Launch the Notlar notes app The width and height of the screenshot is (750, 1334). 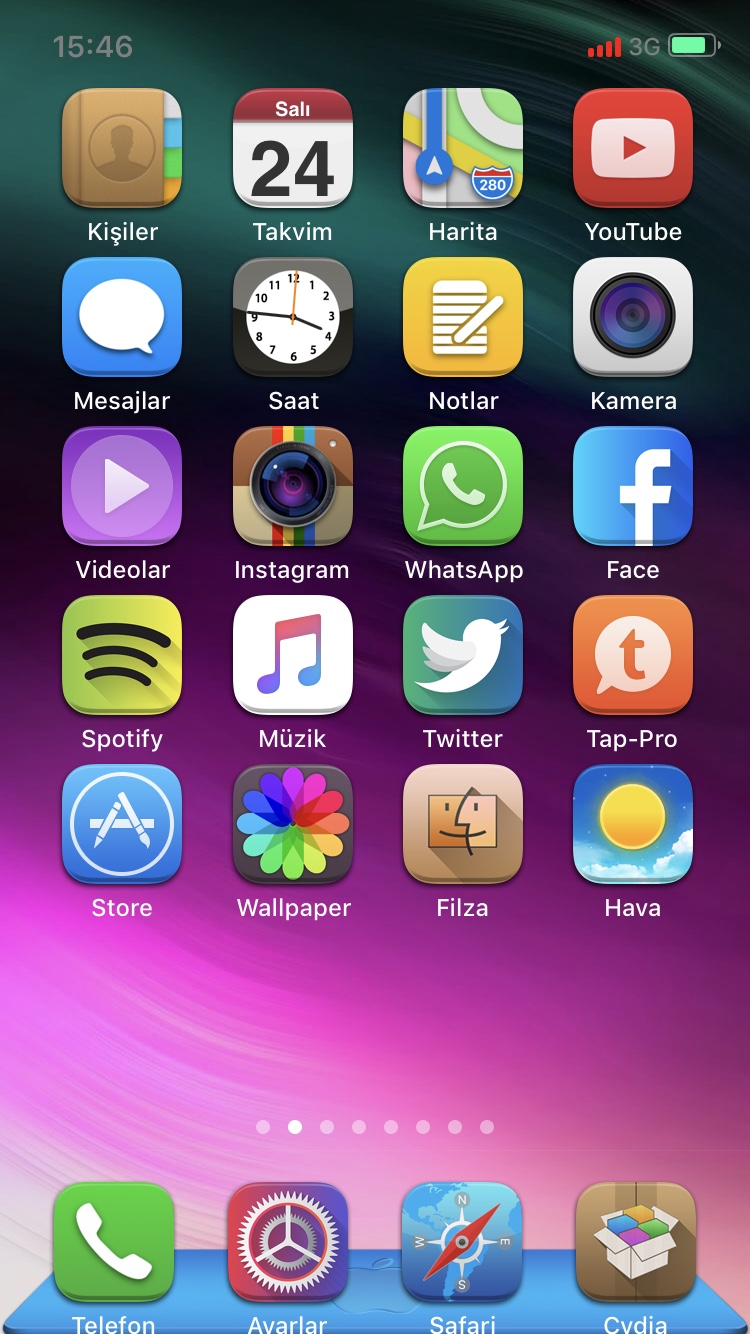[x=462, y=318]
